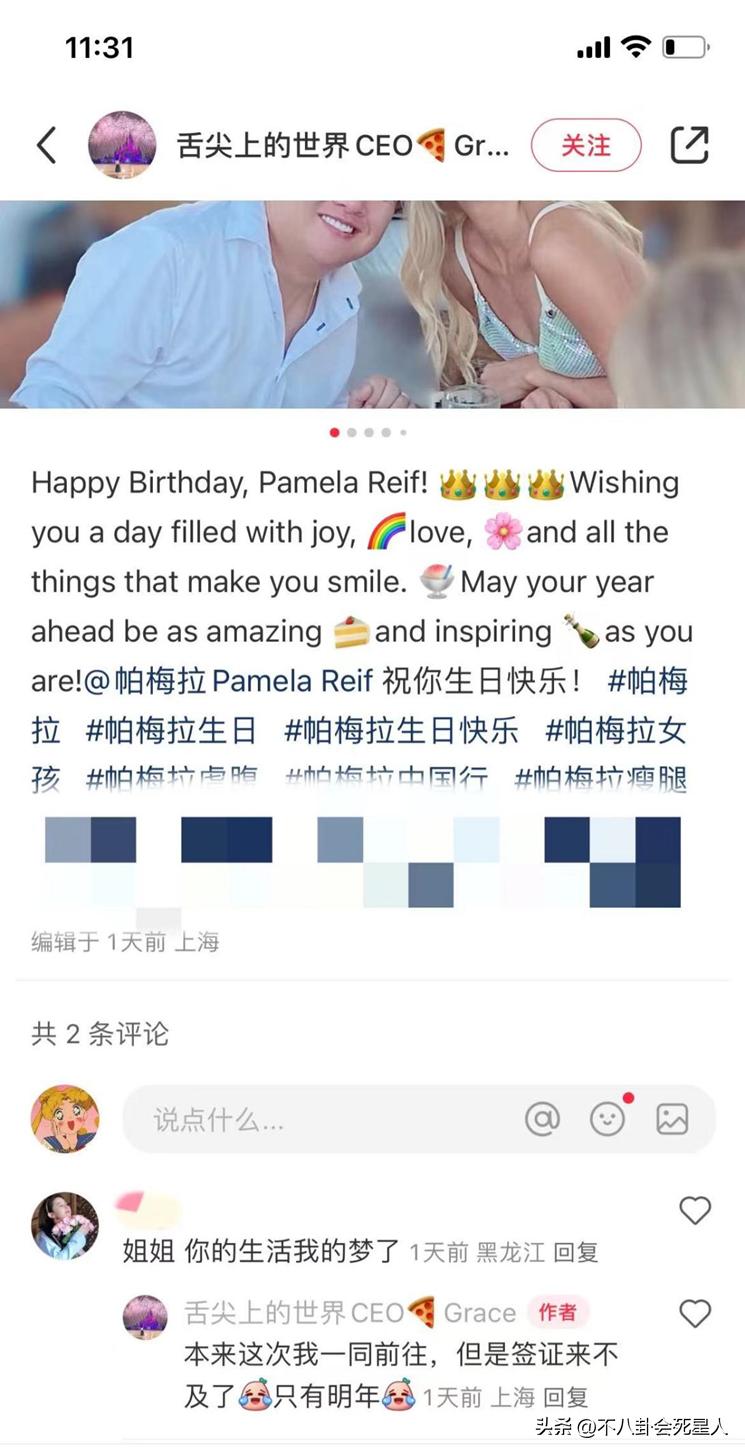Image resolution: width=745 pixels, height=1453 pixels.
Task: Open Grace's avatar beside the author reply
Action: point(145,1317)
